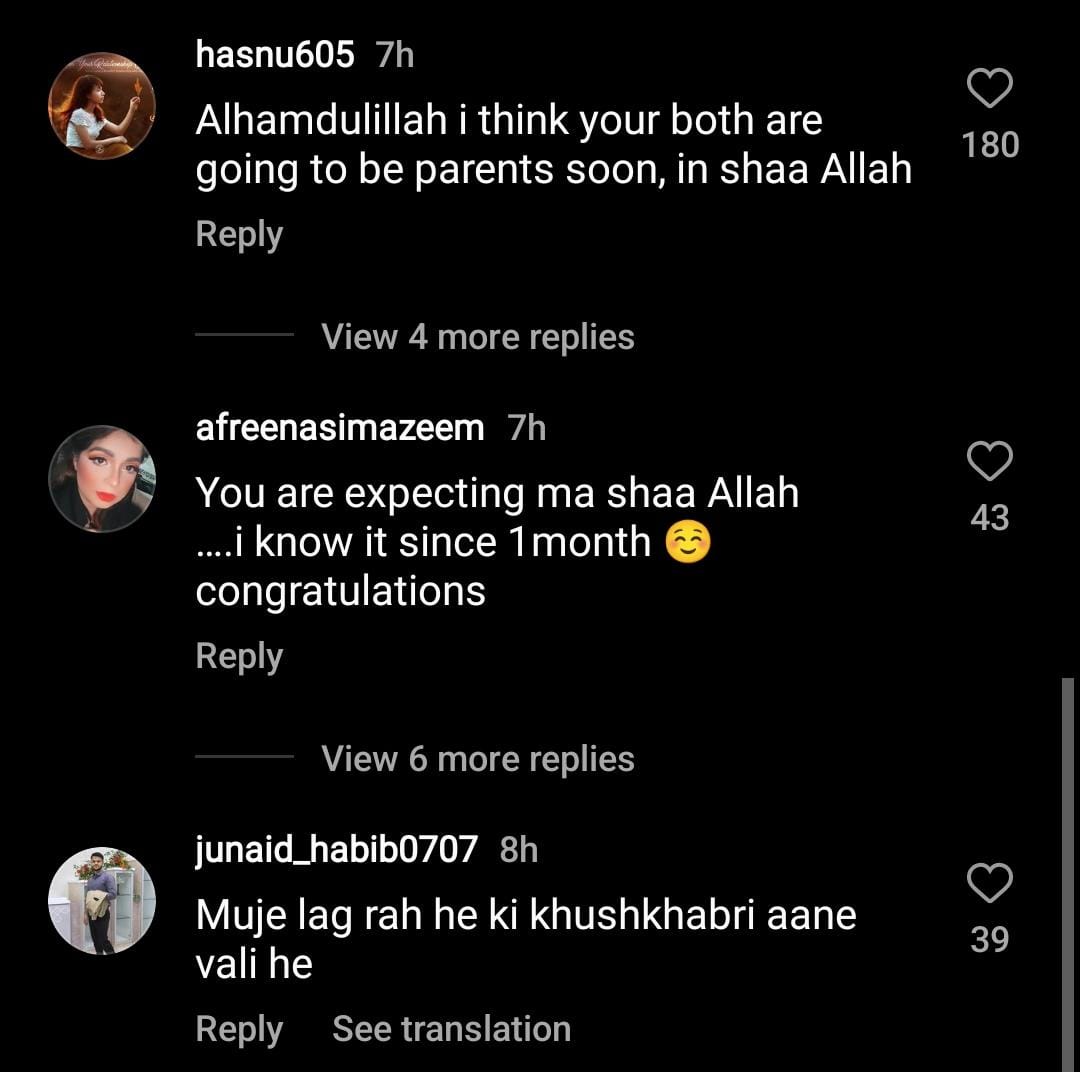Expand View 6 more replies

(x=477, y=759)
